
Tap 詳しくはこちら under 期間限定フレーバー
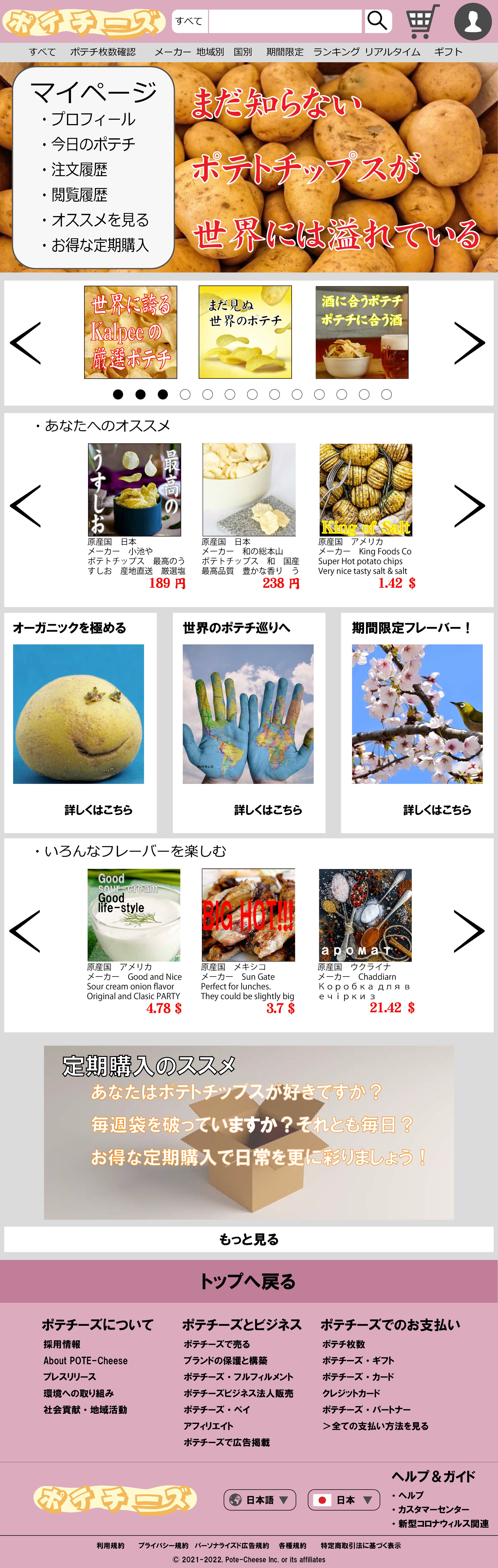pos(437,810)
